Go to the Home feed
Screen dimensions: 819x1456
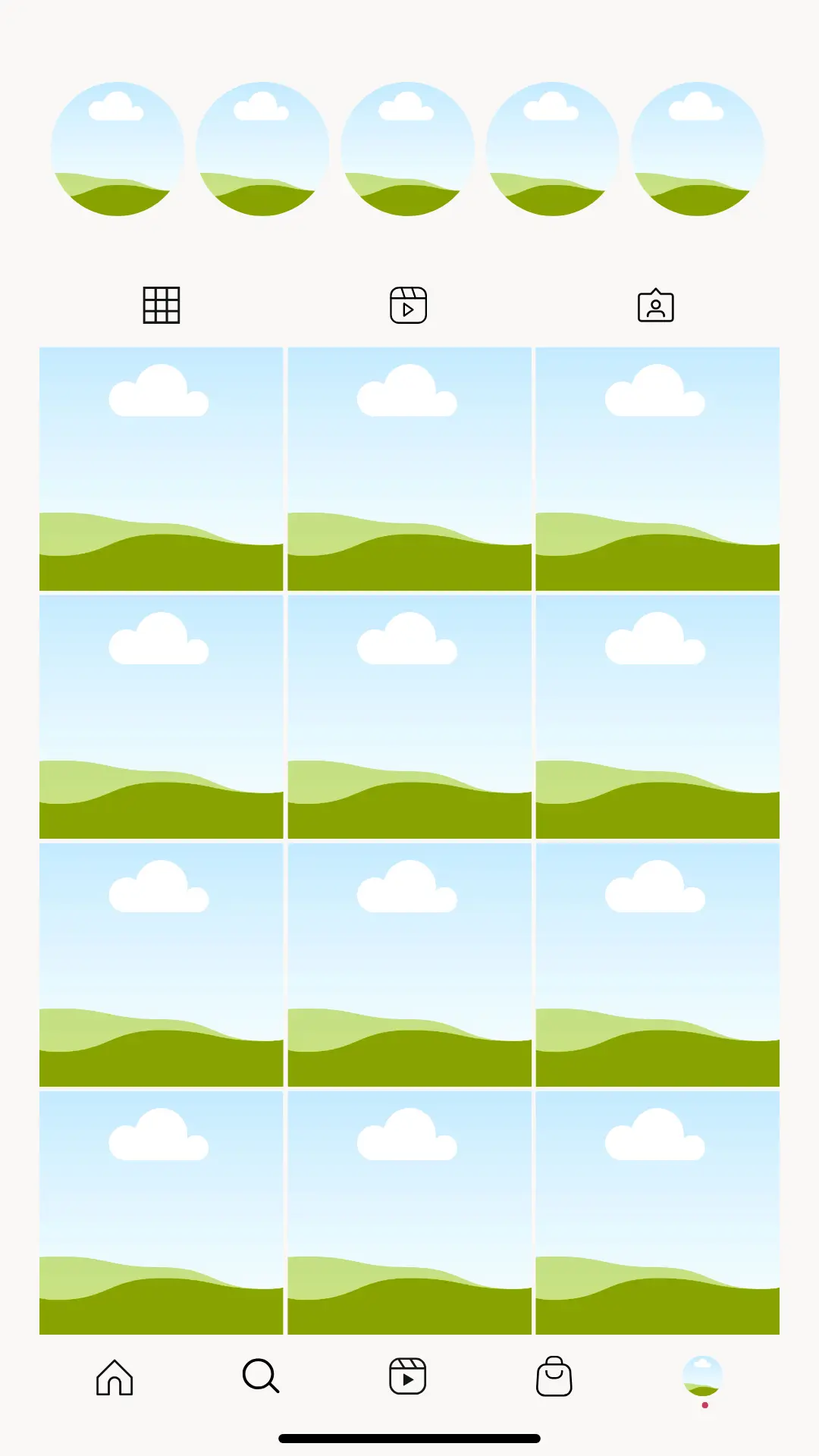[x=115, y=1376]
